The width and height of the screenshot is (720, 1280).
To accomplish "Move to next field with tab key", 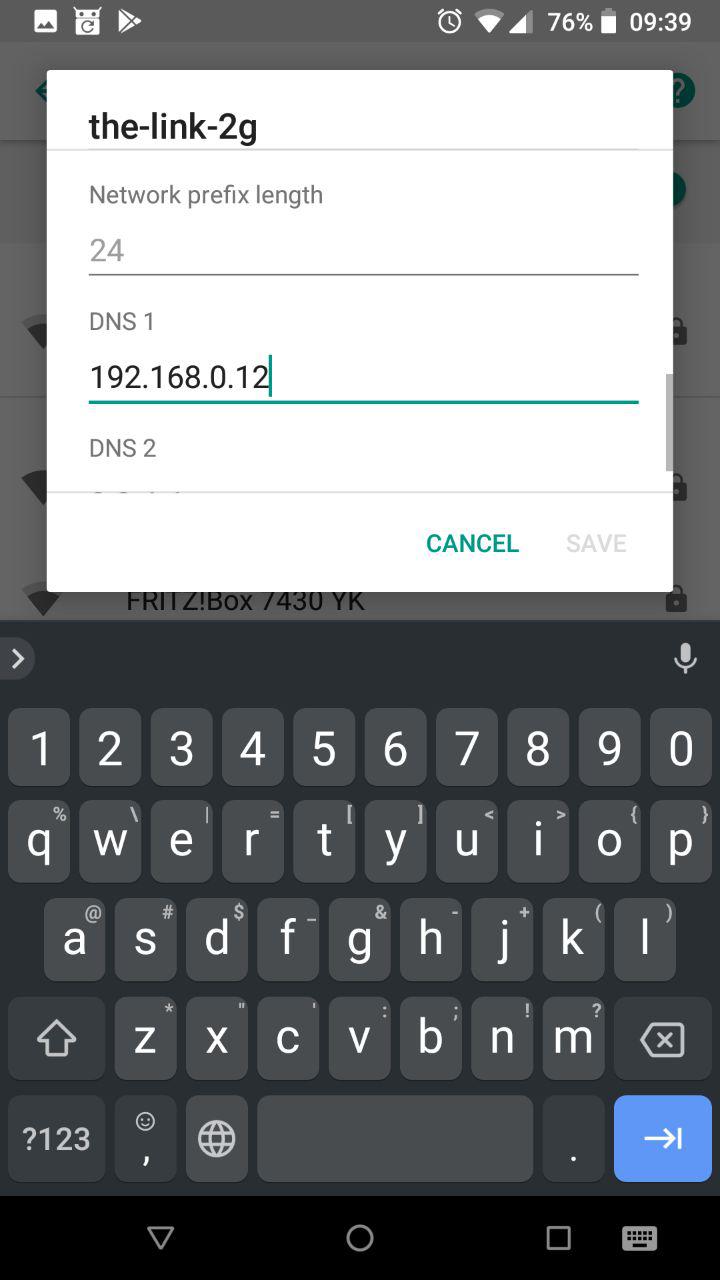I will point(662,1138).
